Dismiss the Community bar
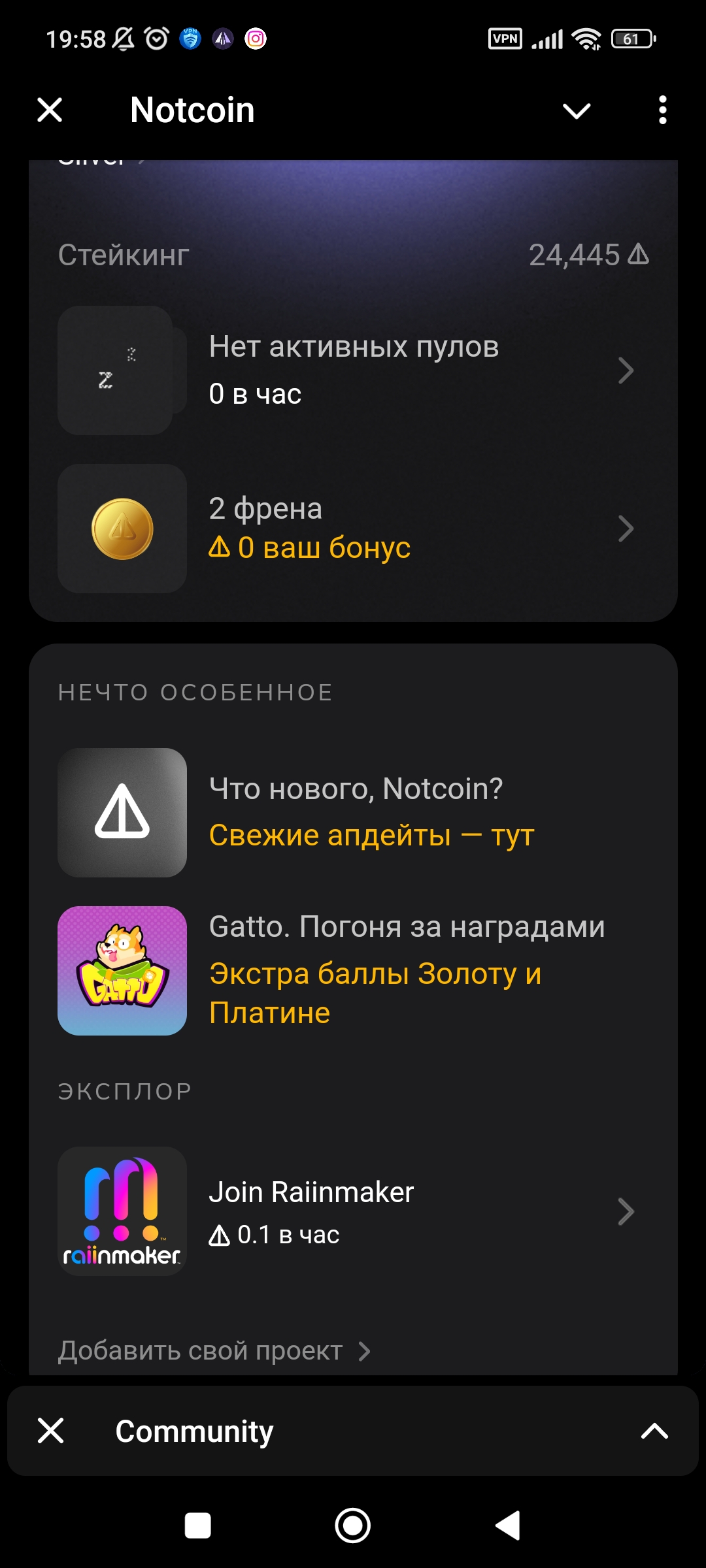This screenshot has height=1568, width=706. pos(50,1431)
